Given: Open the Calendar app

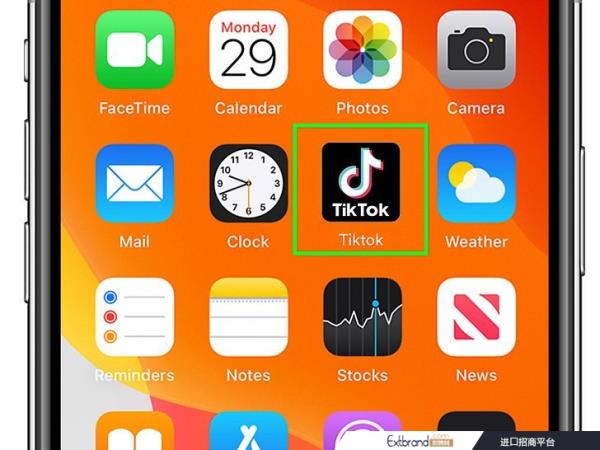Looking at the screenshot, I should tap(248, 50).
